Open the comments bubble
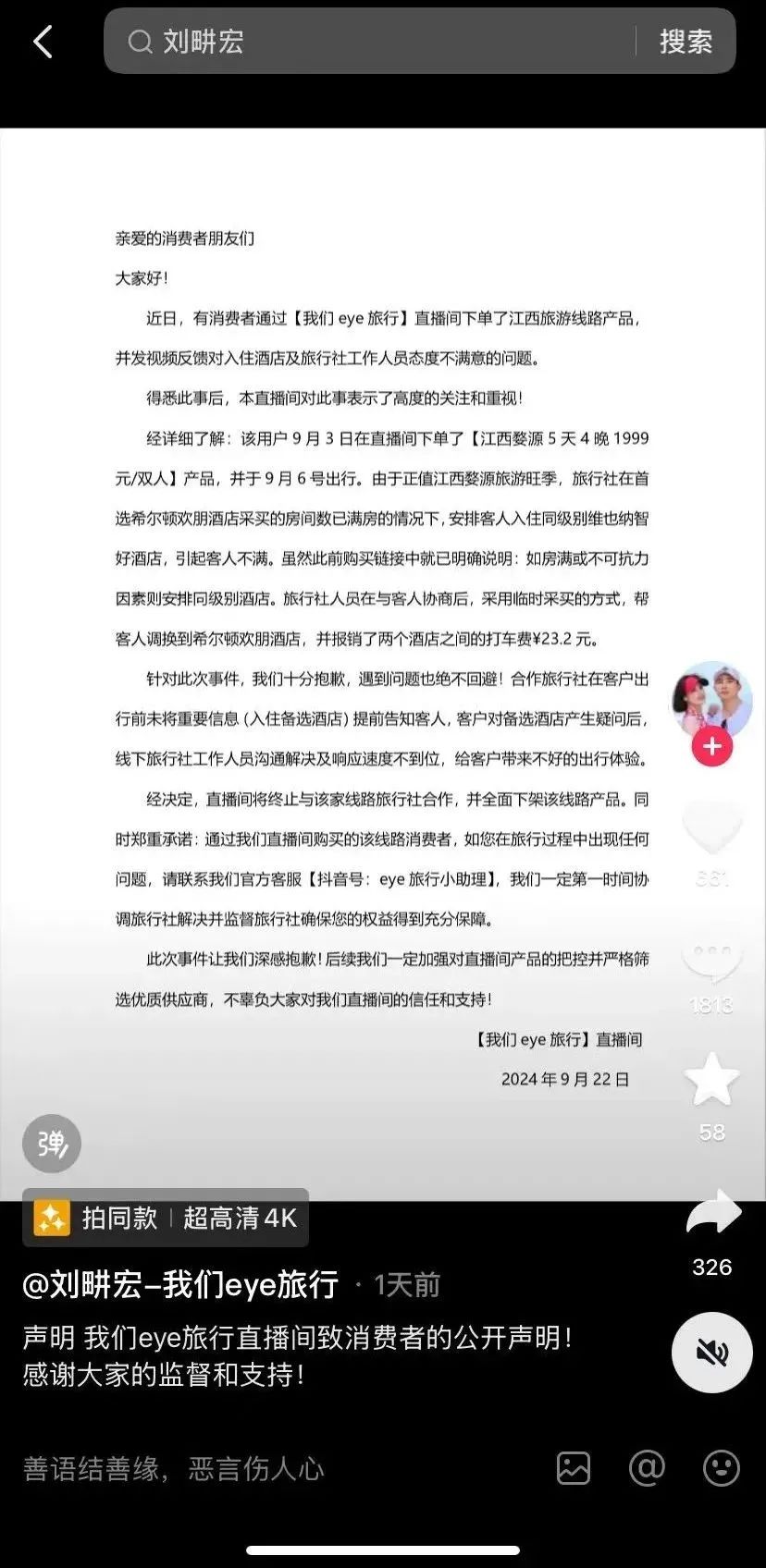The image size is (766, 1568). pyautogui.click(x=711, y=960)
